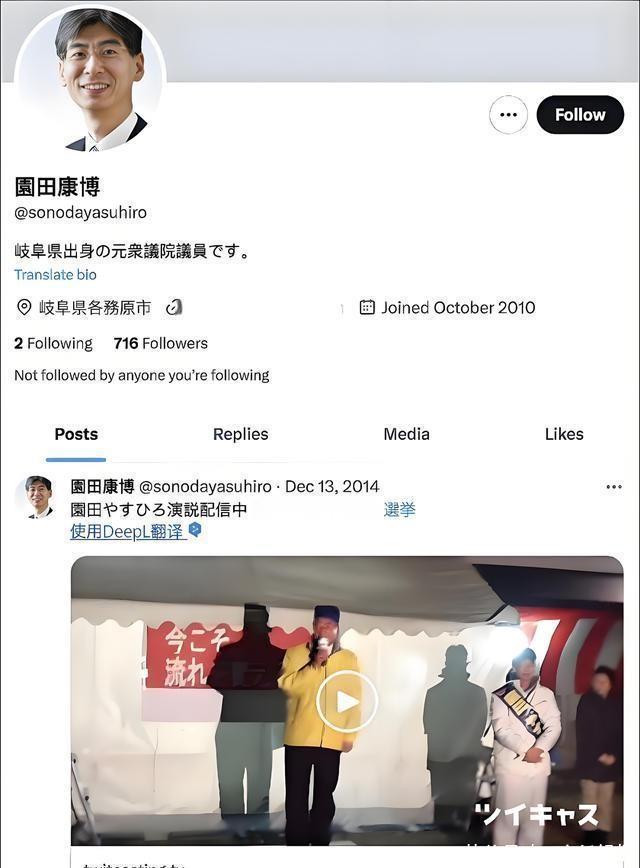Image resolution: width=640 pixels, height=868 pixels.
Task: Open the Dec 13, 2014 post's overflow menu
Action: coord(614,487)
